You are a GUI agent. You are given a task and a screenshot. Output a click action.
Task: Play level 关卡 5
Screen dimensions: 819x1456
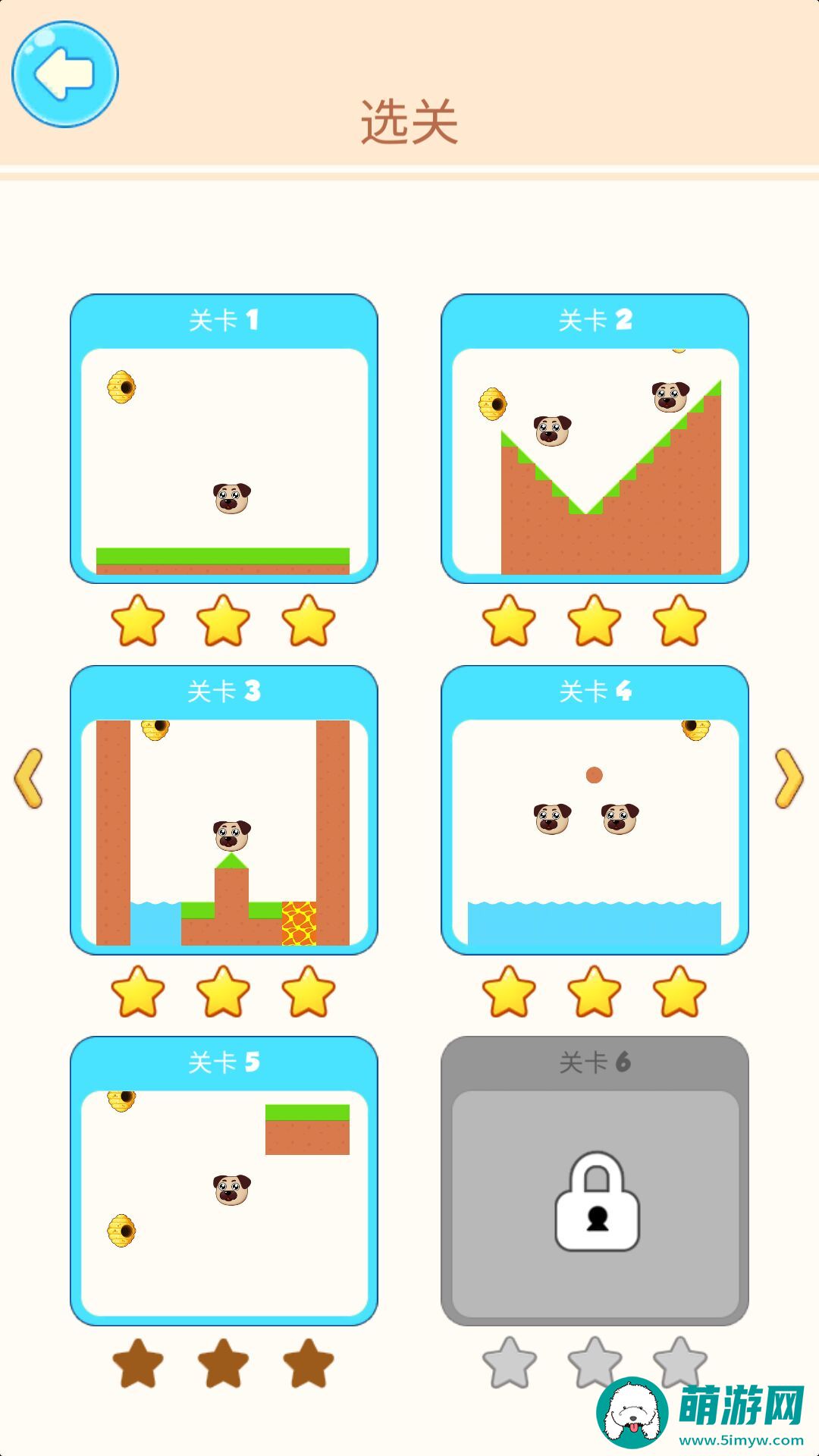[224, 1181]
